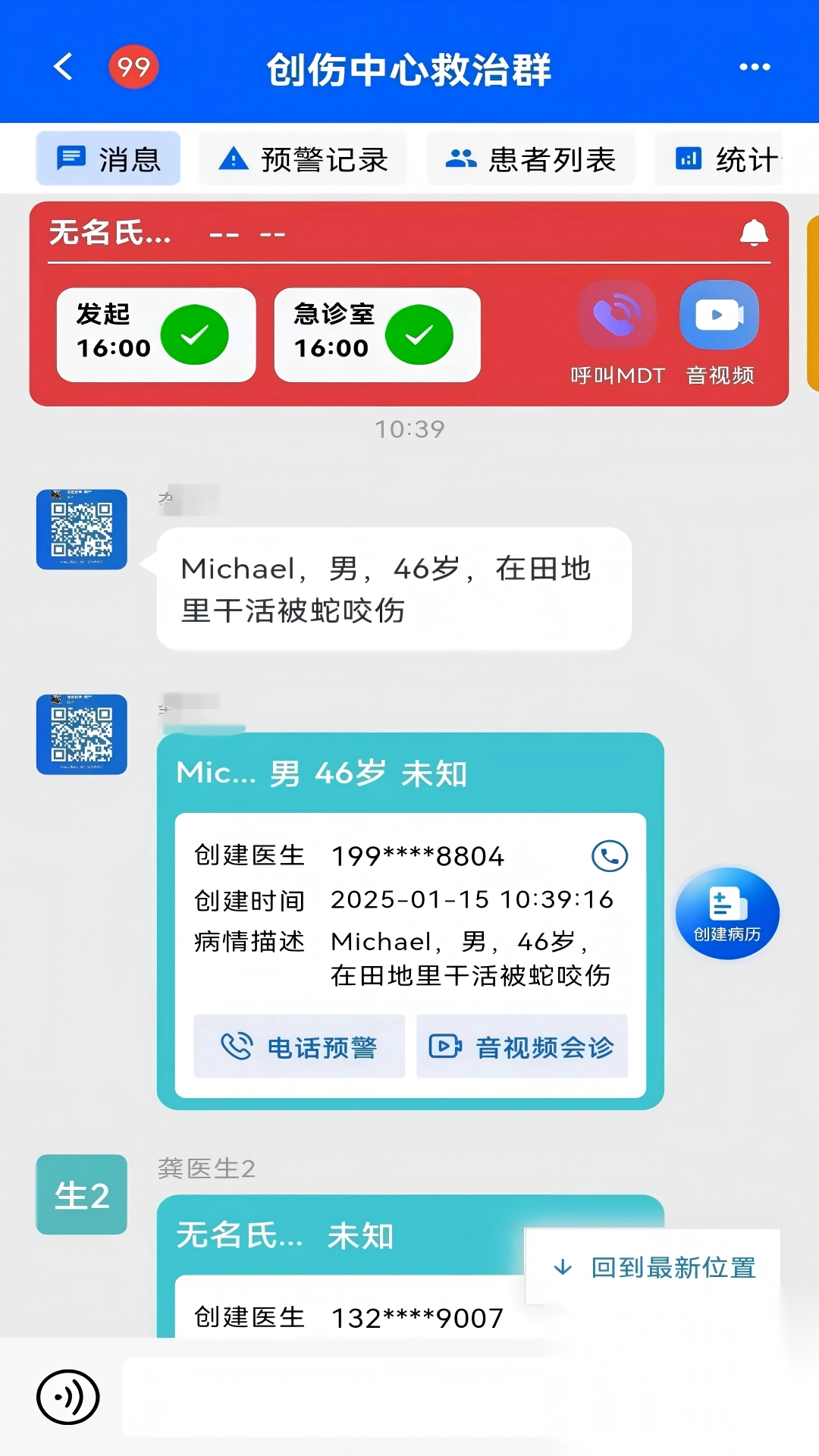
Task: Tap the back arrow in the top bar
Action: pyautogui.click(x=64, y=67)
